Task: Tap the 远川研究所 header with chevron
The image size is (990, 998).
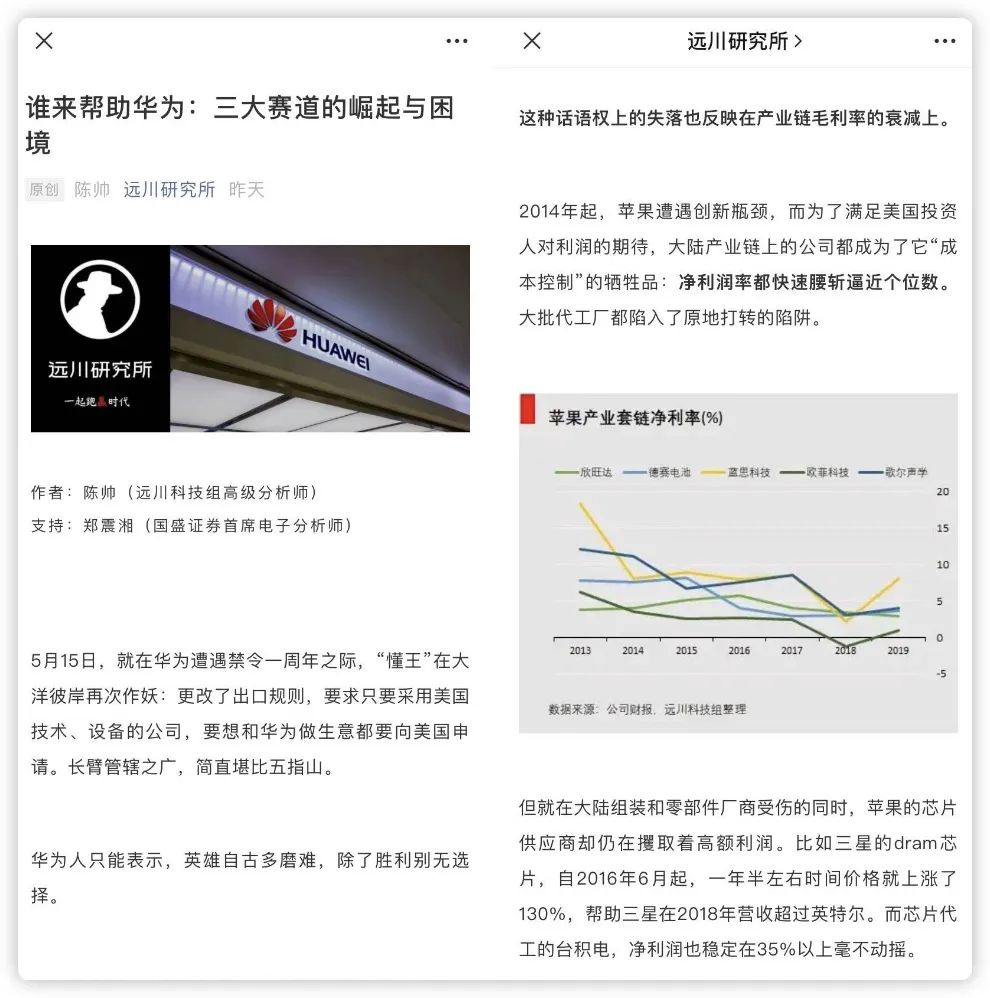Action: tap(744, 41)
